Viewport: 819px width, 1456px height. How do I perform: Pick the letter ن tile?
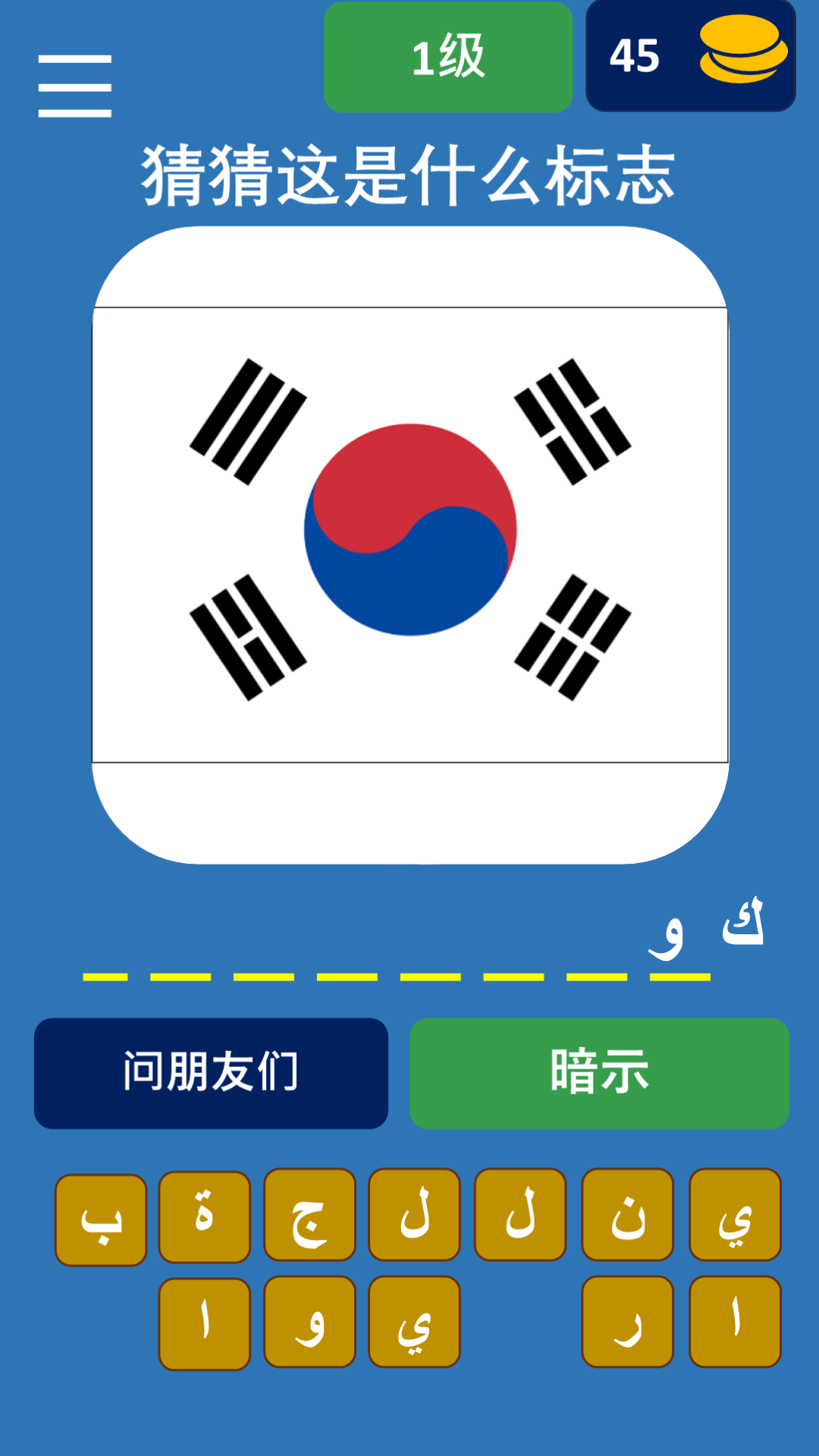(x=627, y=1215)
